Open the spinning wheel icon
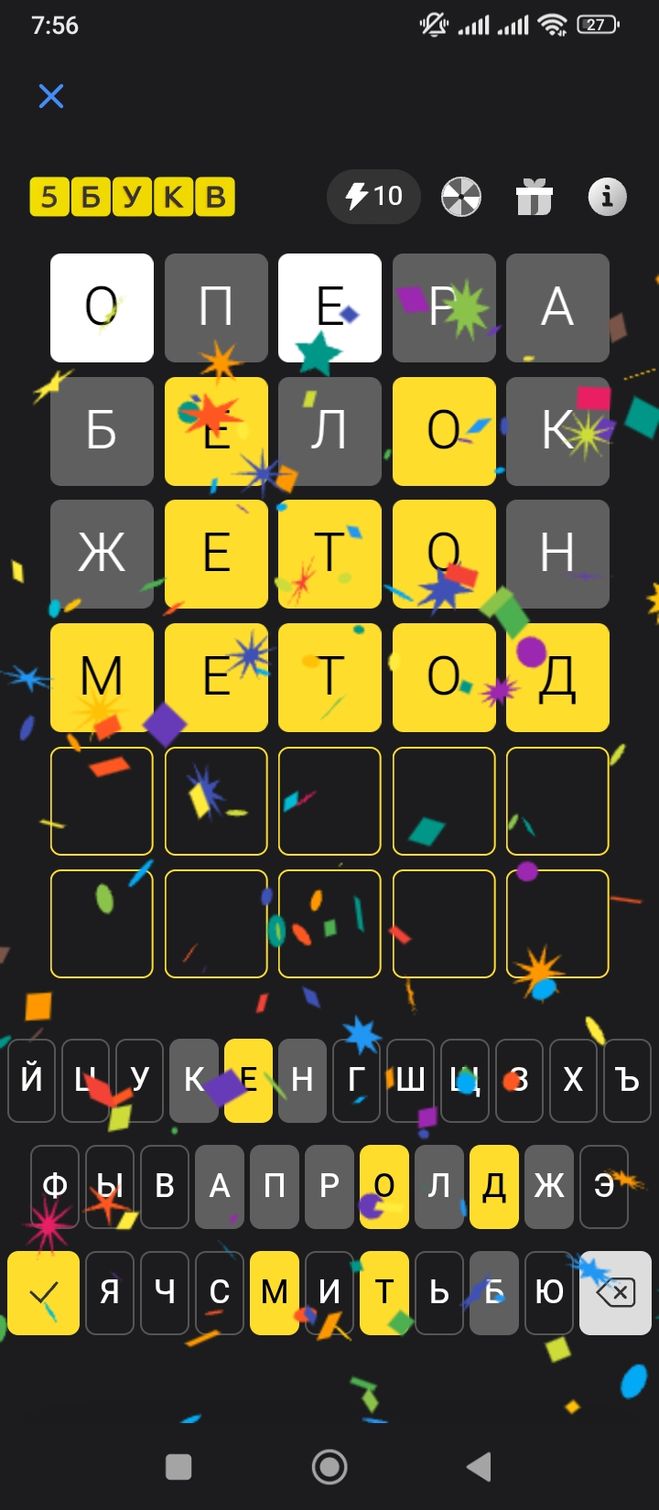659x1510 pixels. 461,197
